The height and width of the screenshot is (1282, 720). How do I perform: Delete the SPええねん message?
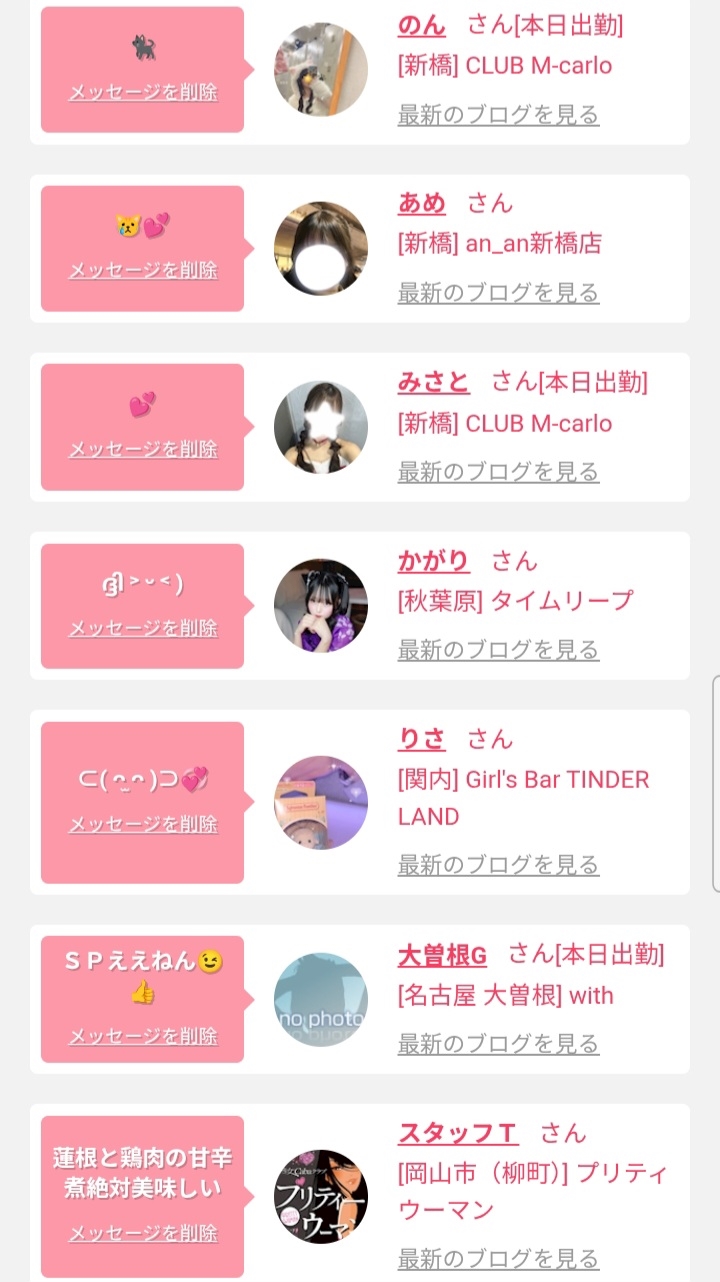tap(142, 1037)
